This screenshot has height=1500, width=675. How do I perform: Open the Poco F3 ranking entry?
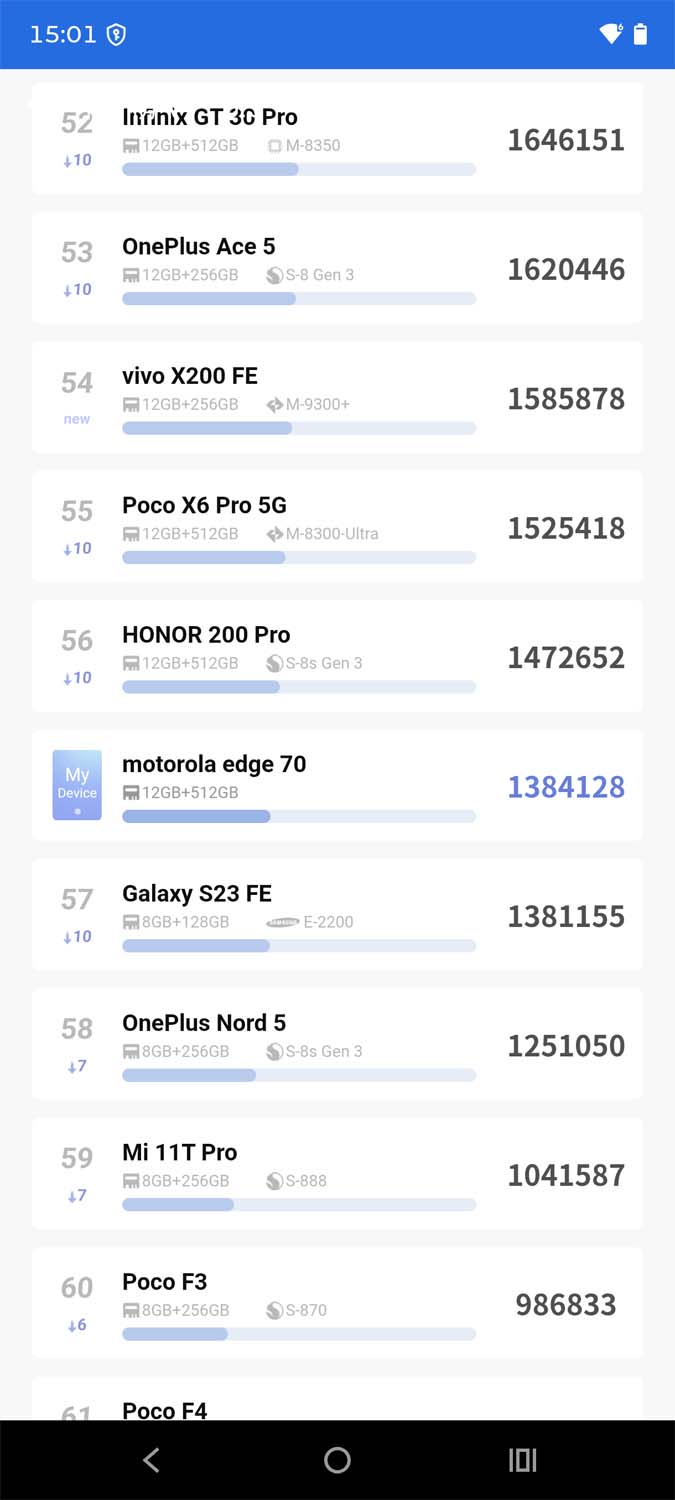[337, 1303]
